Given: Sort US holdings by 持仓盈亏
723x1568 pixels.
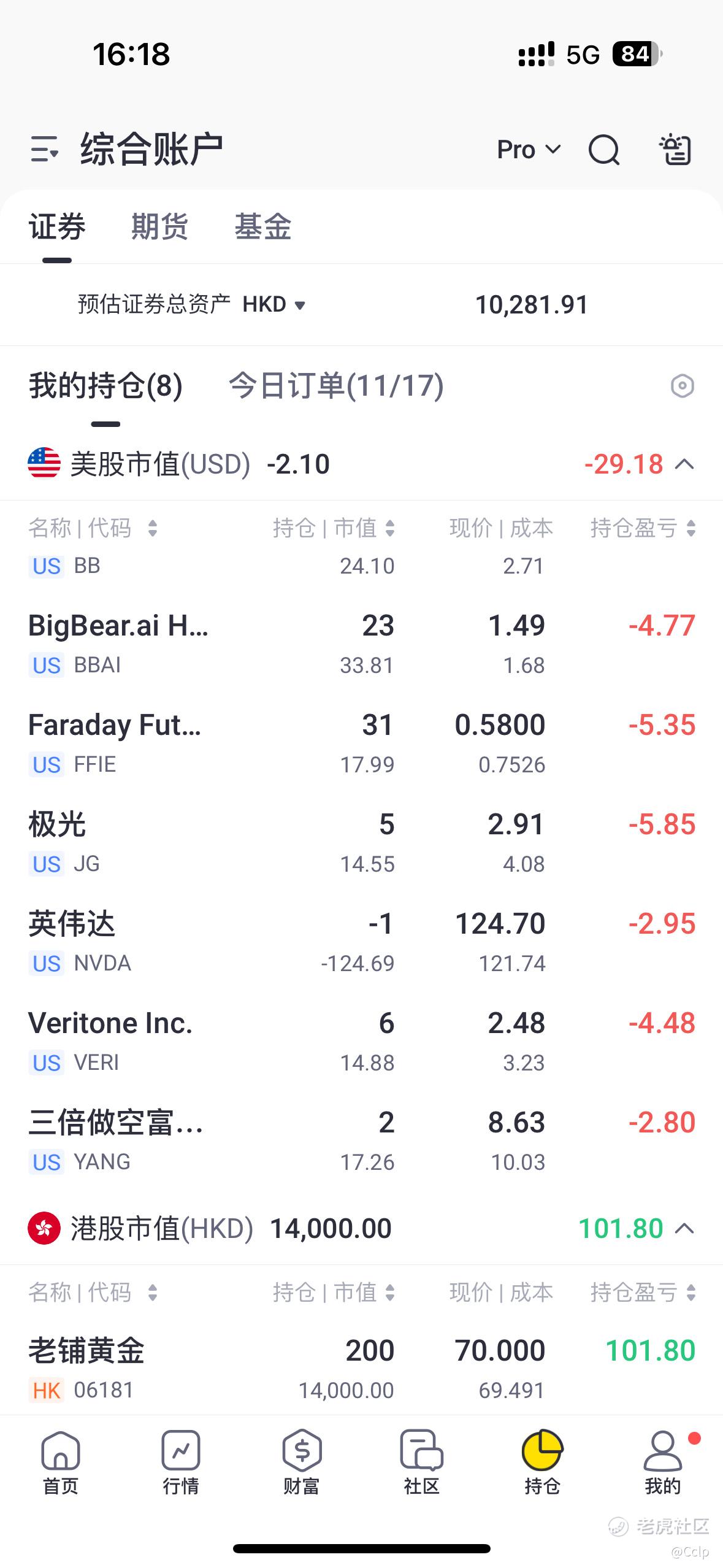Looking at the screenshot, I should click(x=643, y=528).
